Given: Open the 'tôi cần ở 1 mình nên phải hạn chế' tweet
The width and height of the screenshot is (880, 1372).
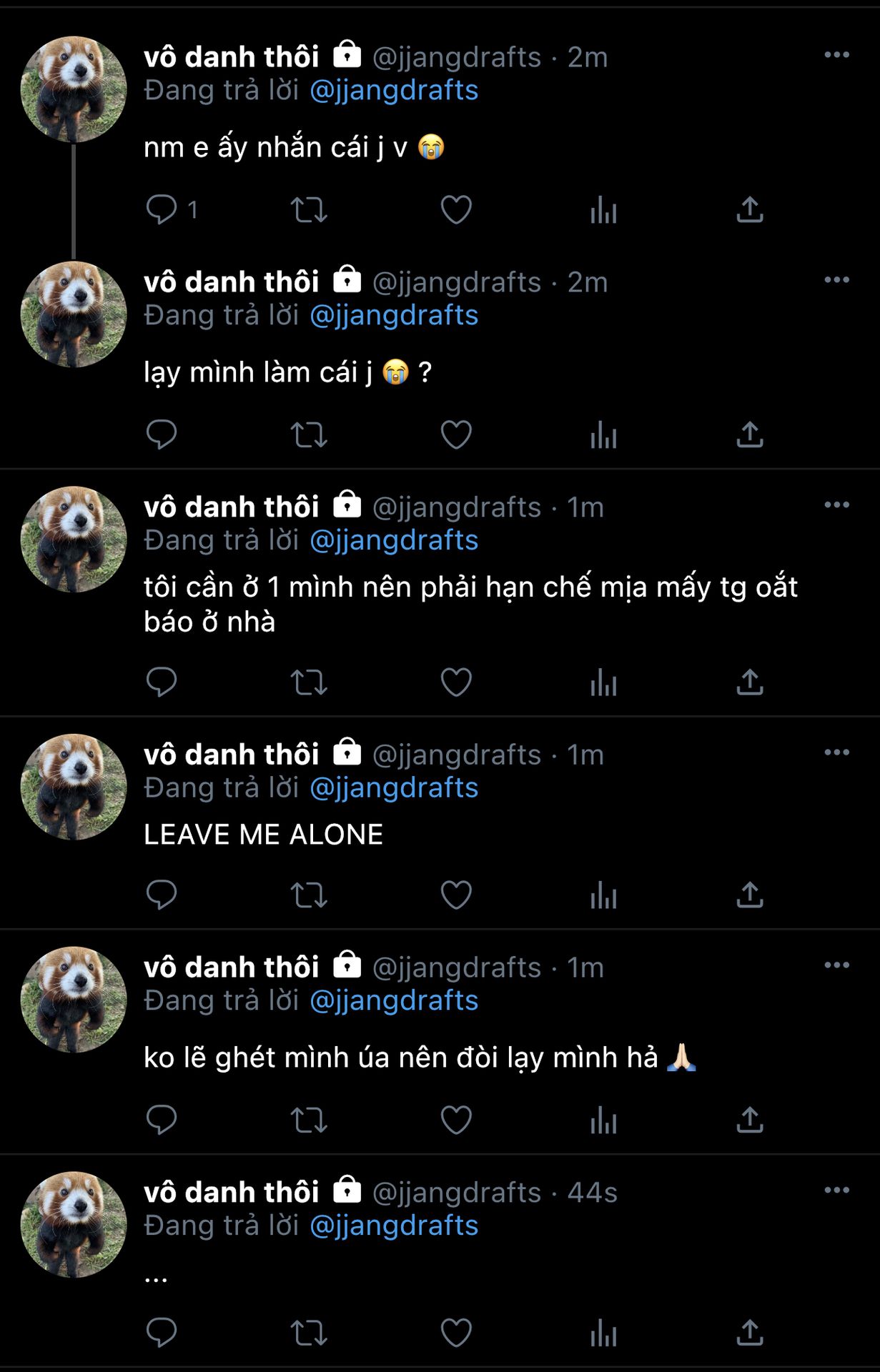Looking at the screenshot, I should (470, 604).
